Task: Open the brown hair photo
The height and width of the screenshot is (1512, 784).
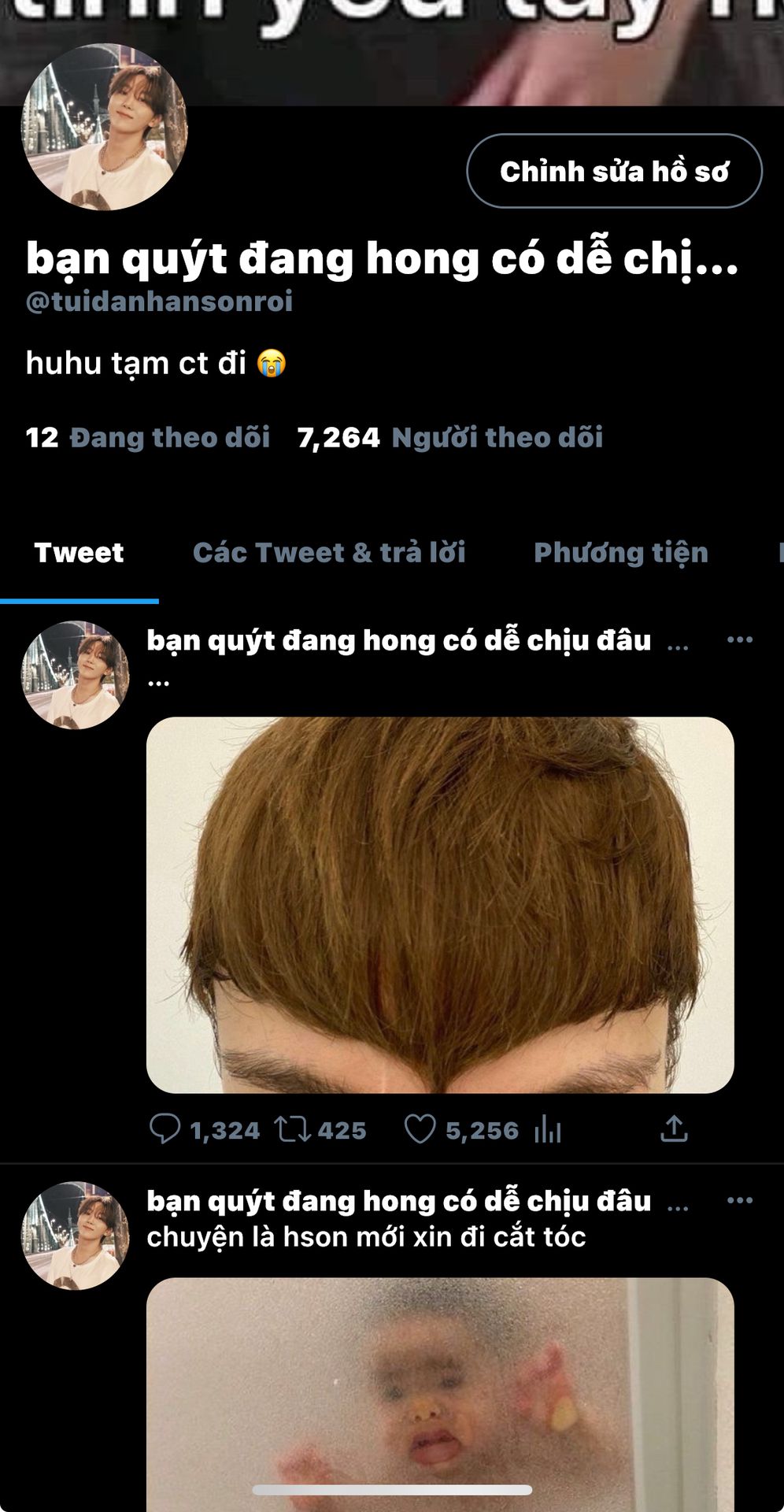Action: click(x=440, y=905)
